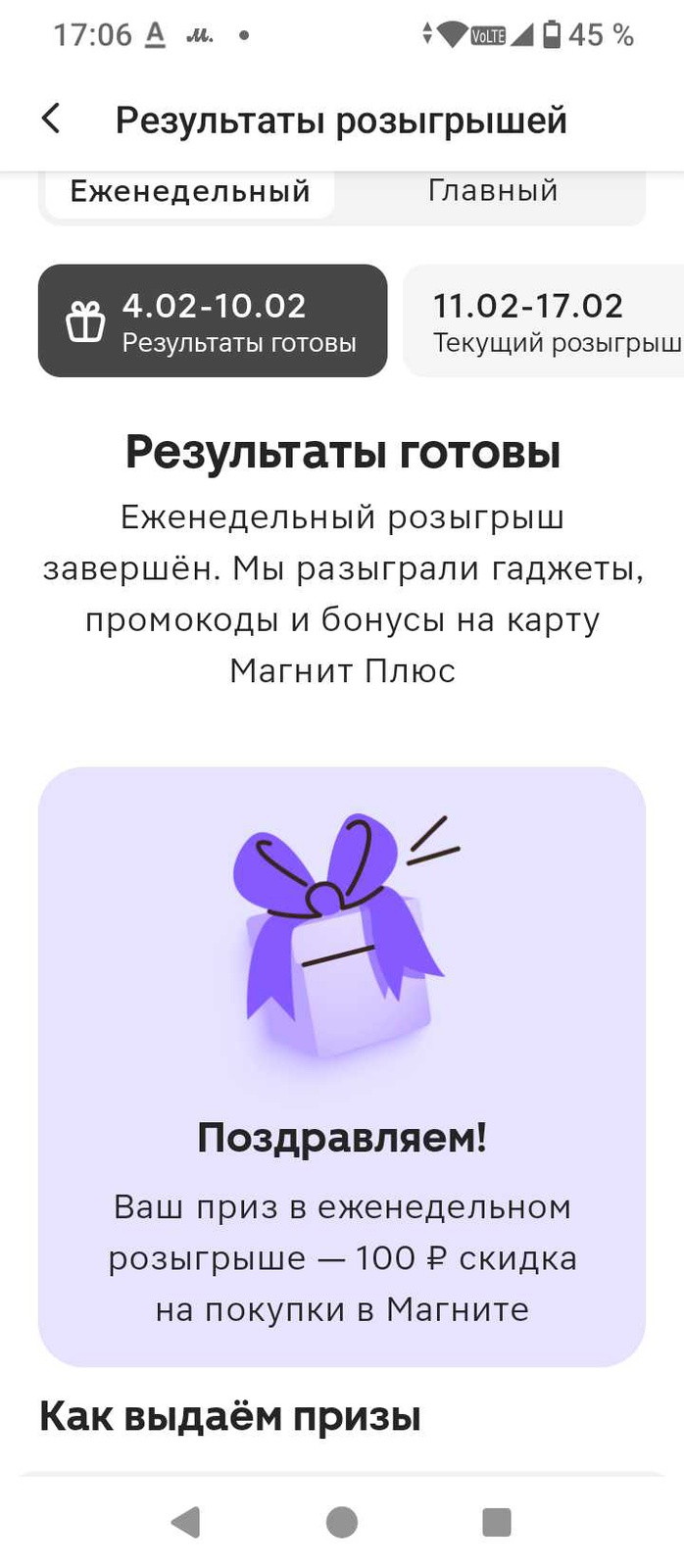Viewport: 684px width, 1568px height.
Task: Select the 11.02-17.02 current draw chip
Action: click(545, 320)
